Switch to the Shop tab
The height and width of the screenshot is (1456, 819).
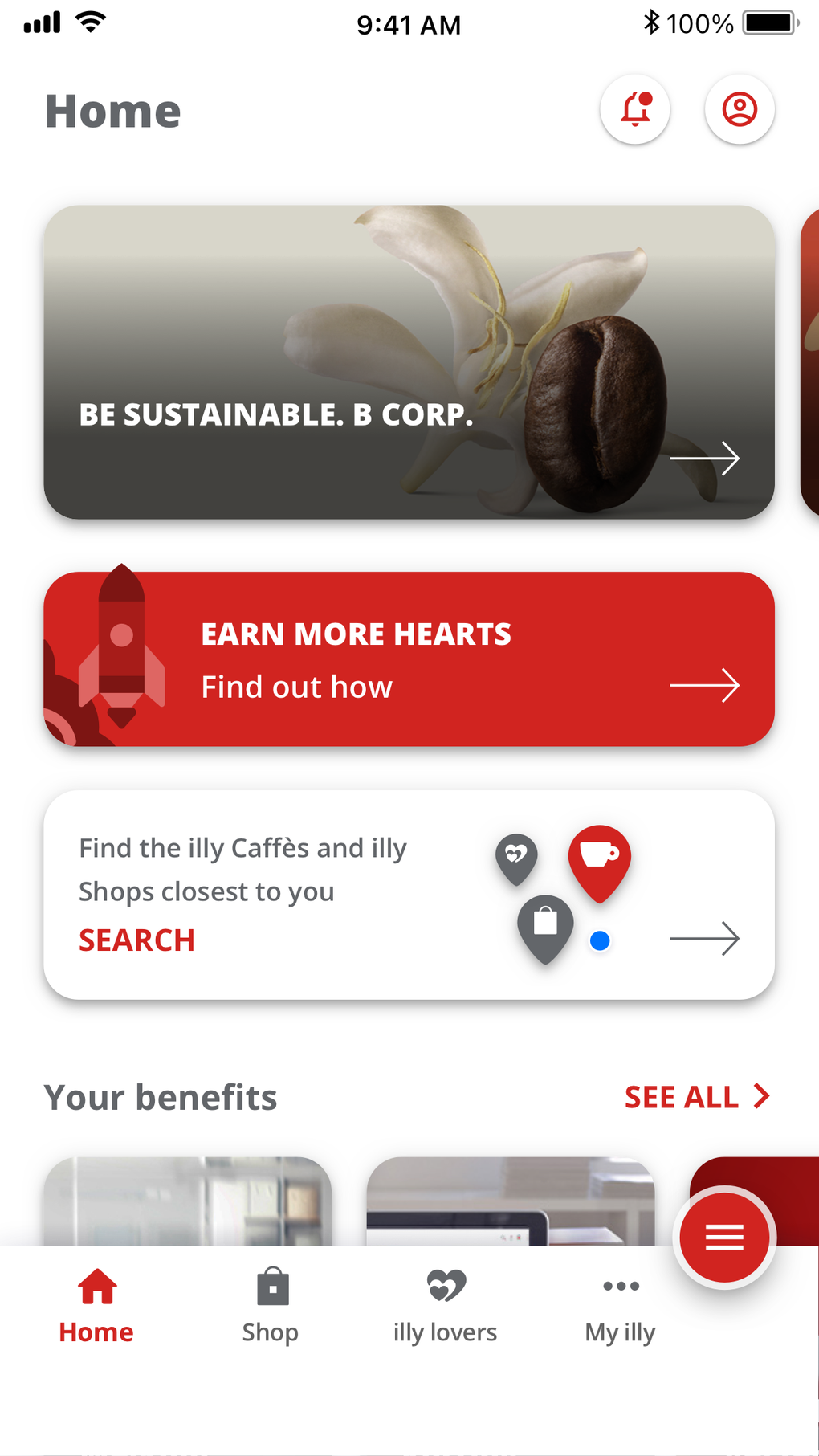[271, 1305]
